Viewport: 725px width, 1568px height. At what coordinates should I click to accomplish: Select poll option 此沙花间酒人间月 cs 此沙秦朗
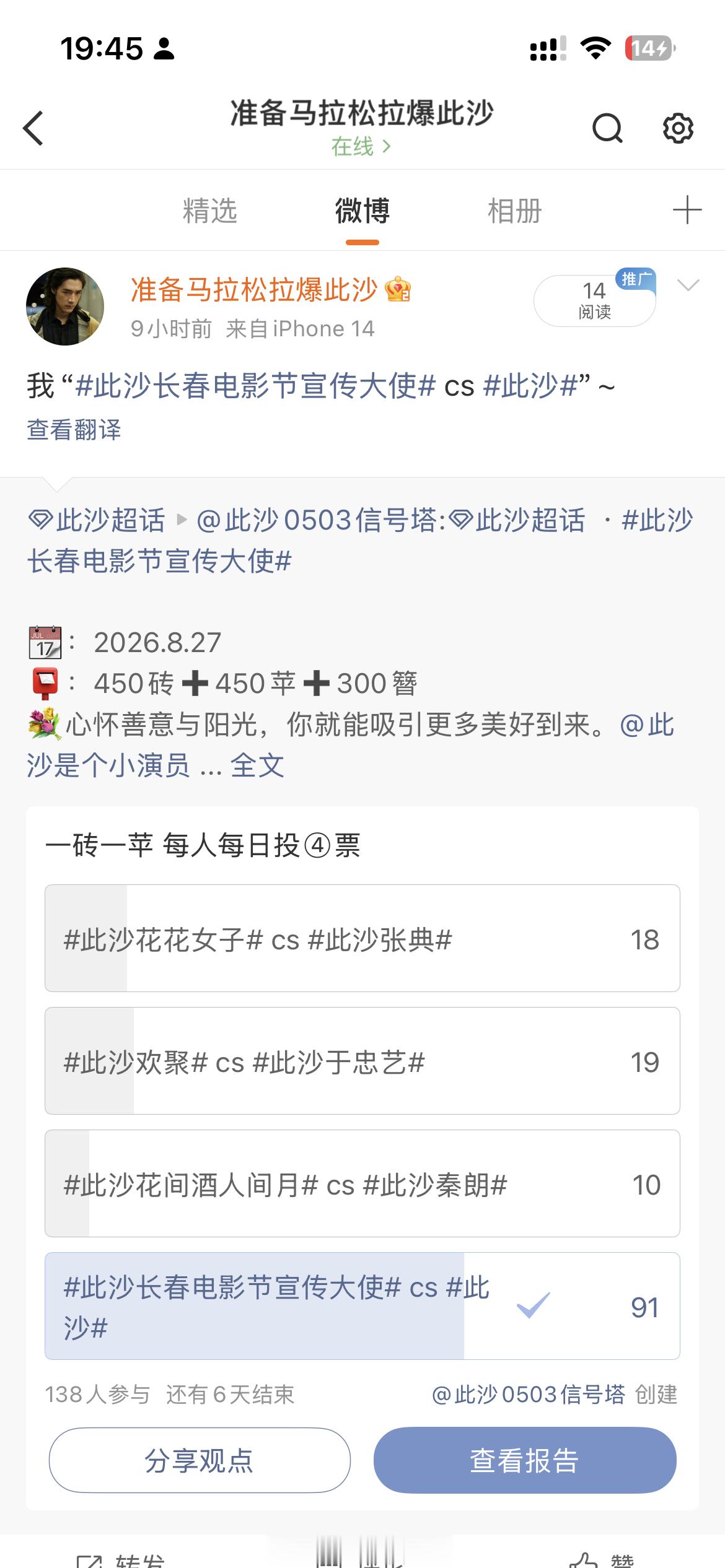(x=362, y=1183)
